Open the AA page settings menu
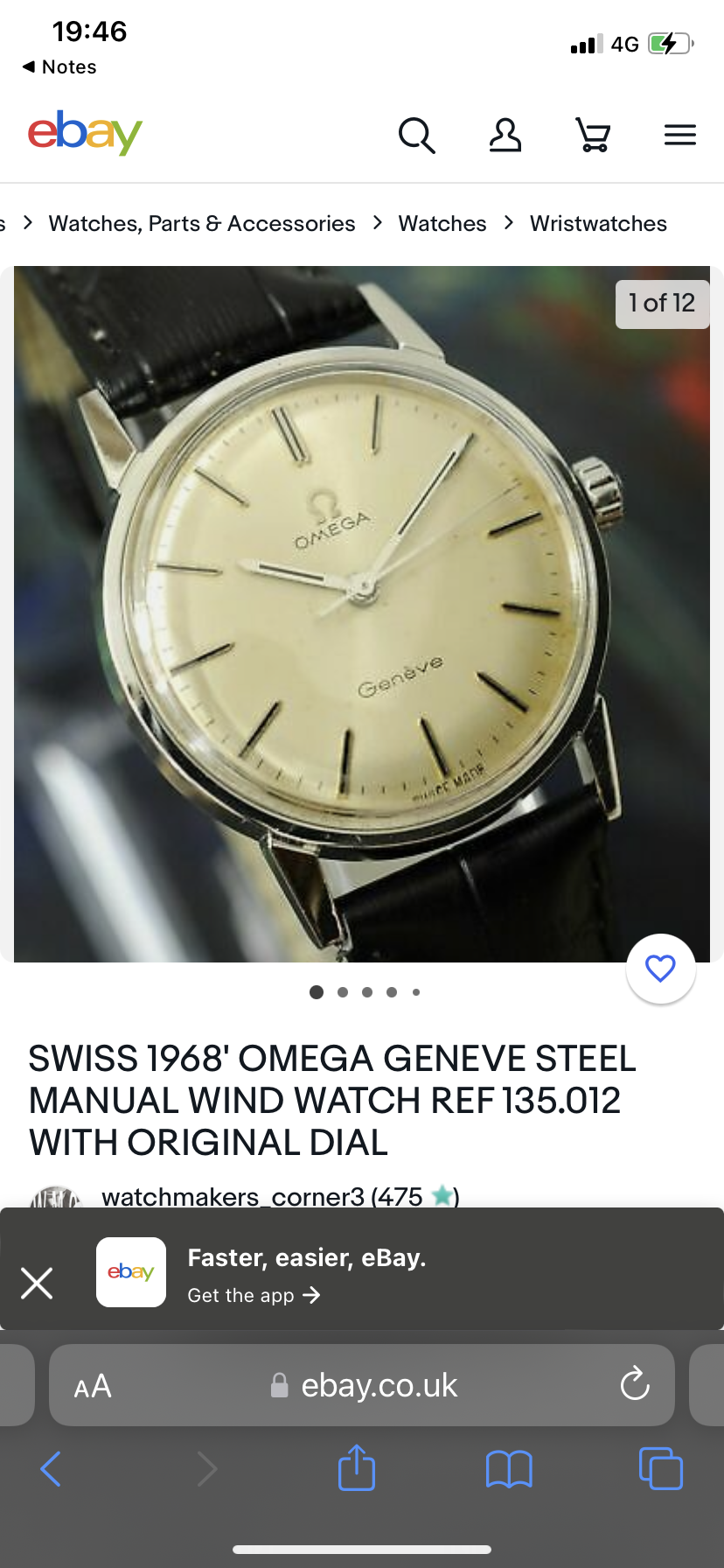Viewport: 724px width, 1568px height. [x=93, y=1386]
